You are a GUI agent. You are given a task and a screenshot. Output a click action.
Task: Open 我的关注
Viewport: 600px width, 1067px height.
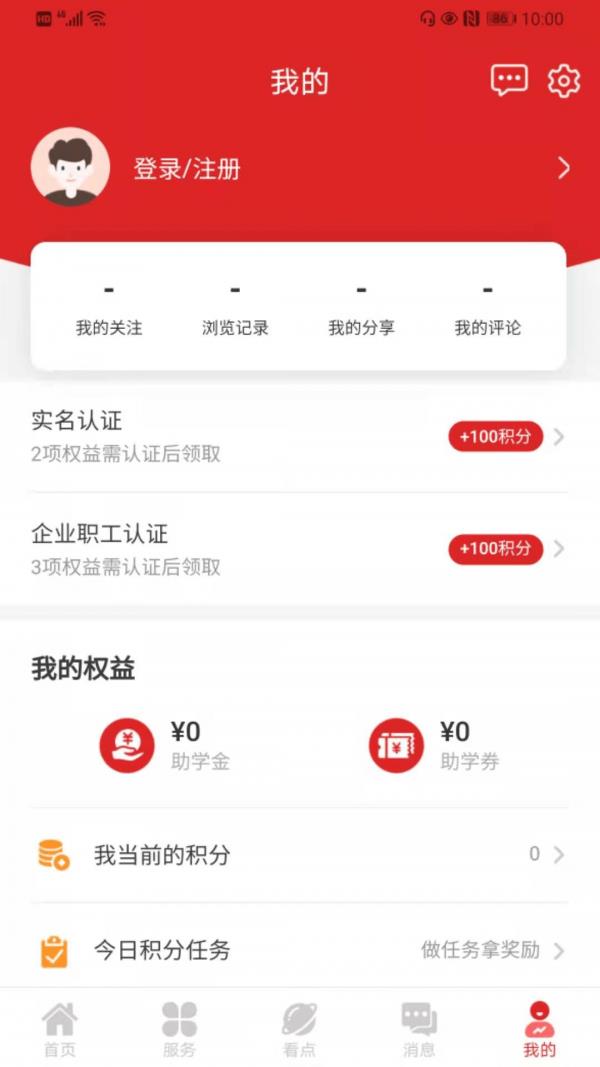coord(109,310)
